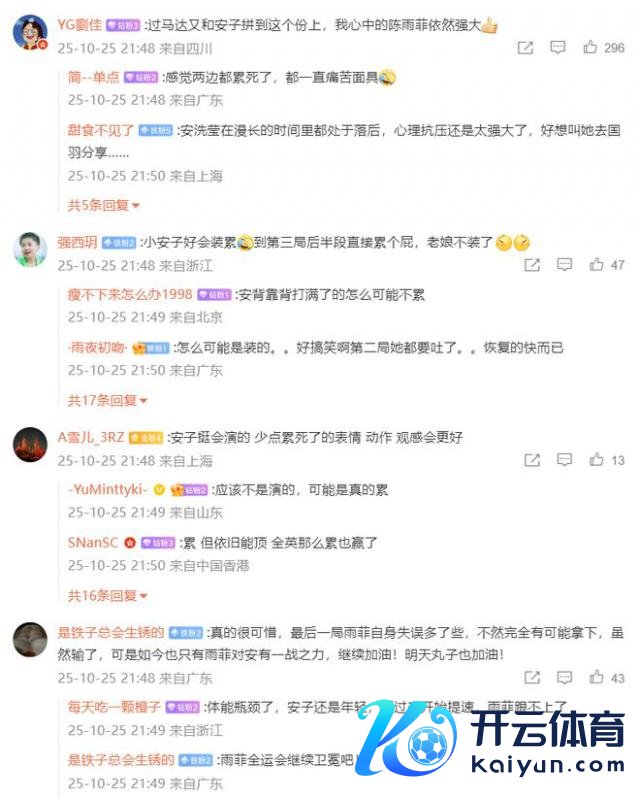Screen dimensions: 640x798
Task: Reply to YG劉佳's comment
Action: [558, 47]
